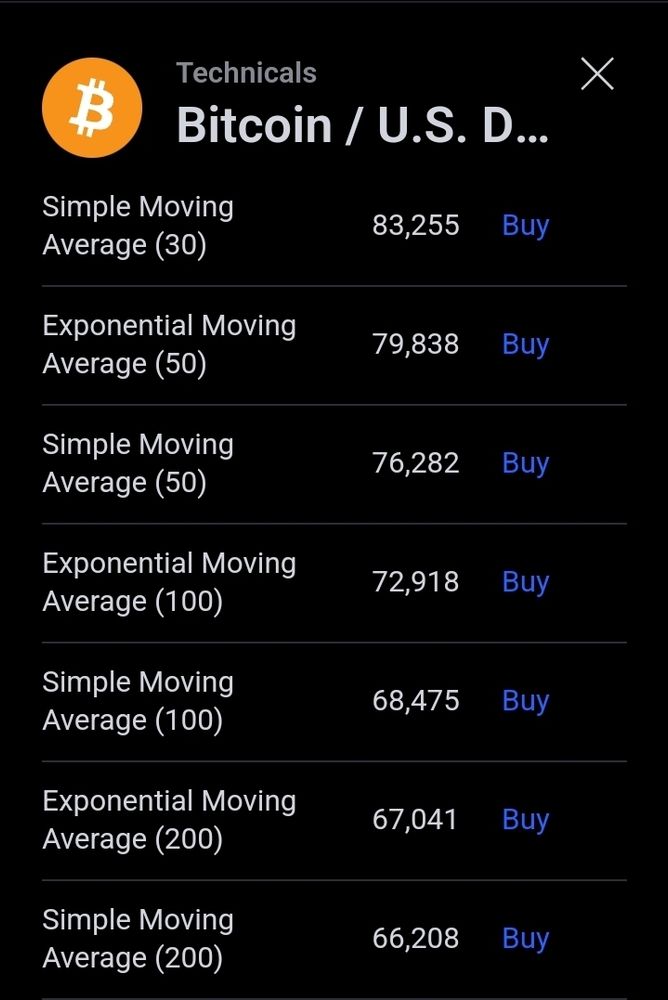Close the Bitcoin Technicals panel

tap(597, 74)
